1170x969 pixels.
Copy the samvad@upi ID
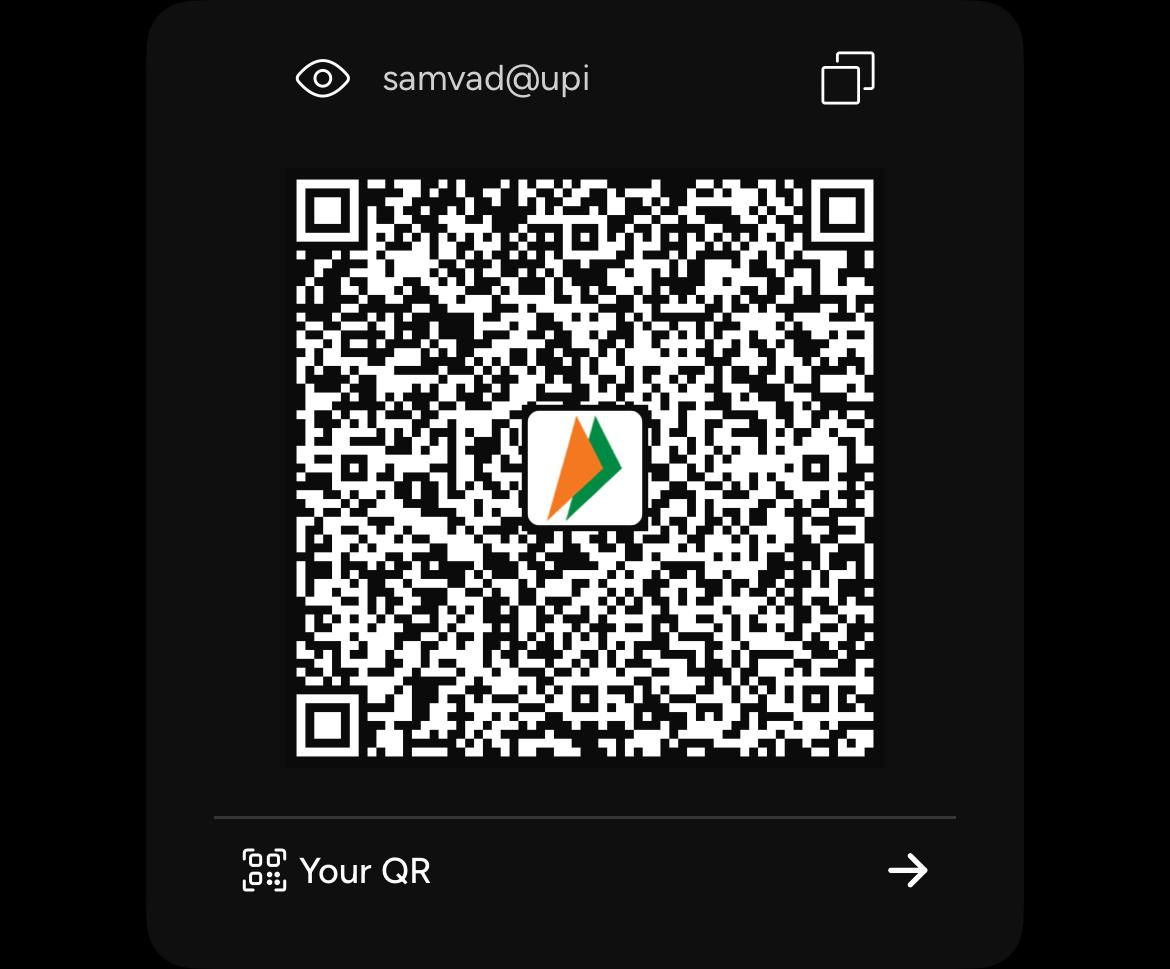point(847,78)
